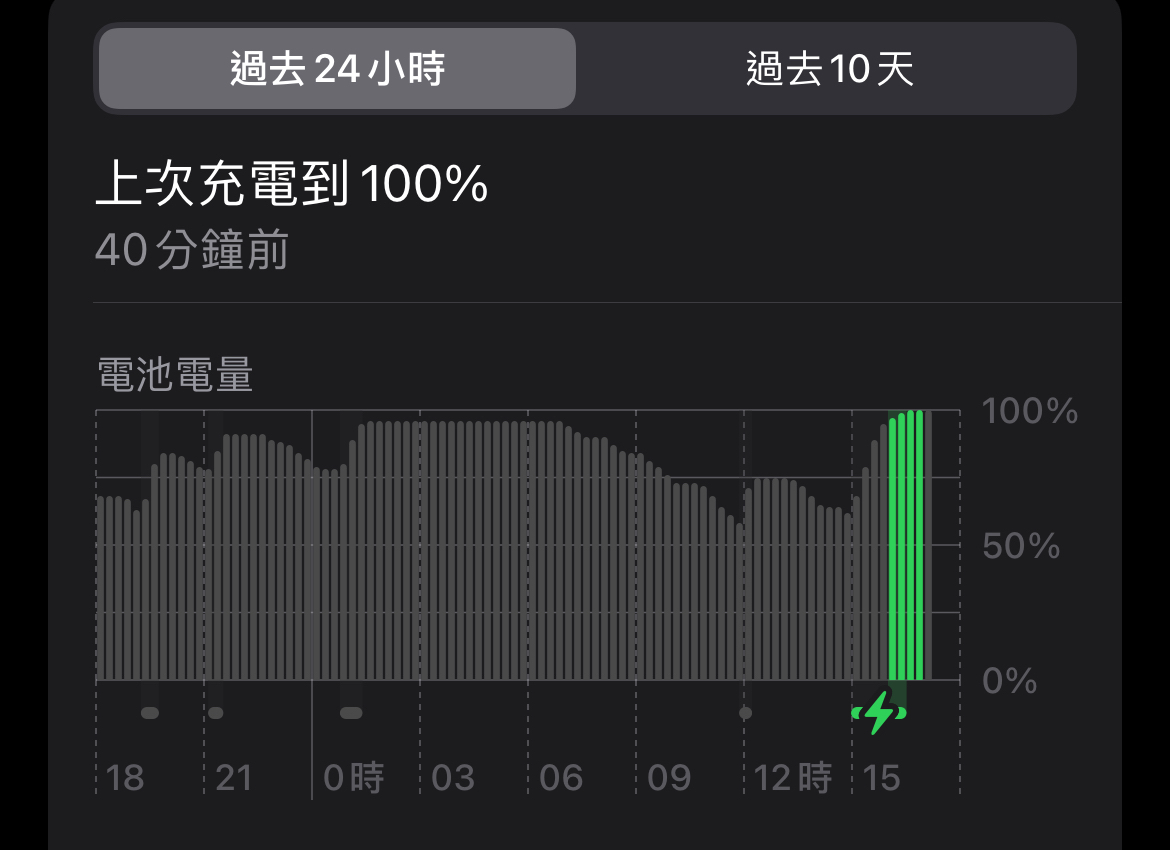Select the 過去 24 小時 segment
The width and height of the screenshot is (1170, 850).
pos(337,69)
